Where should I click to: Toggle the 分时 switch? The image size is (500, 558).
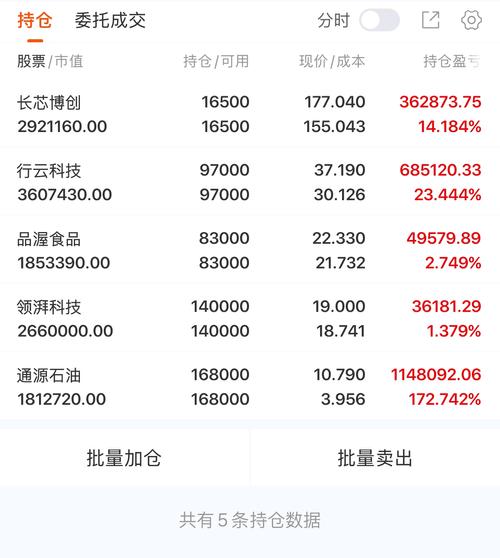point(379,20)
